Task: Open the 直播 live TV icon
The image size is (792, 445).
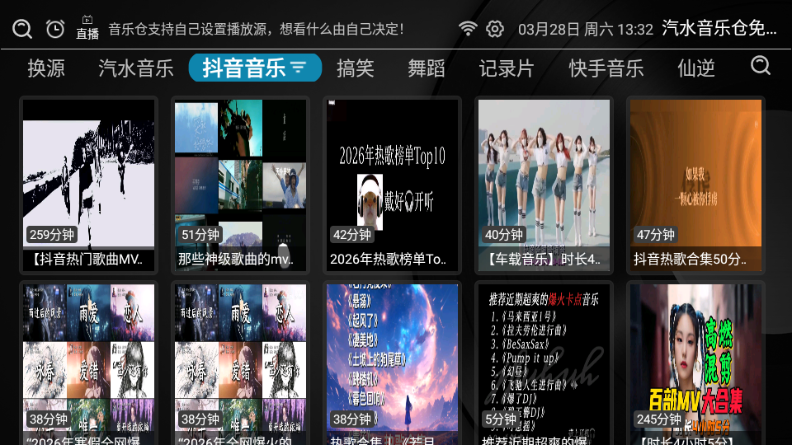Action: tap(87, 28)
